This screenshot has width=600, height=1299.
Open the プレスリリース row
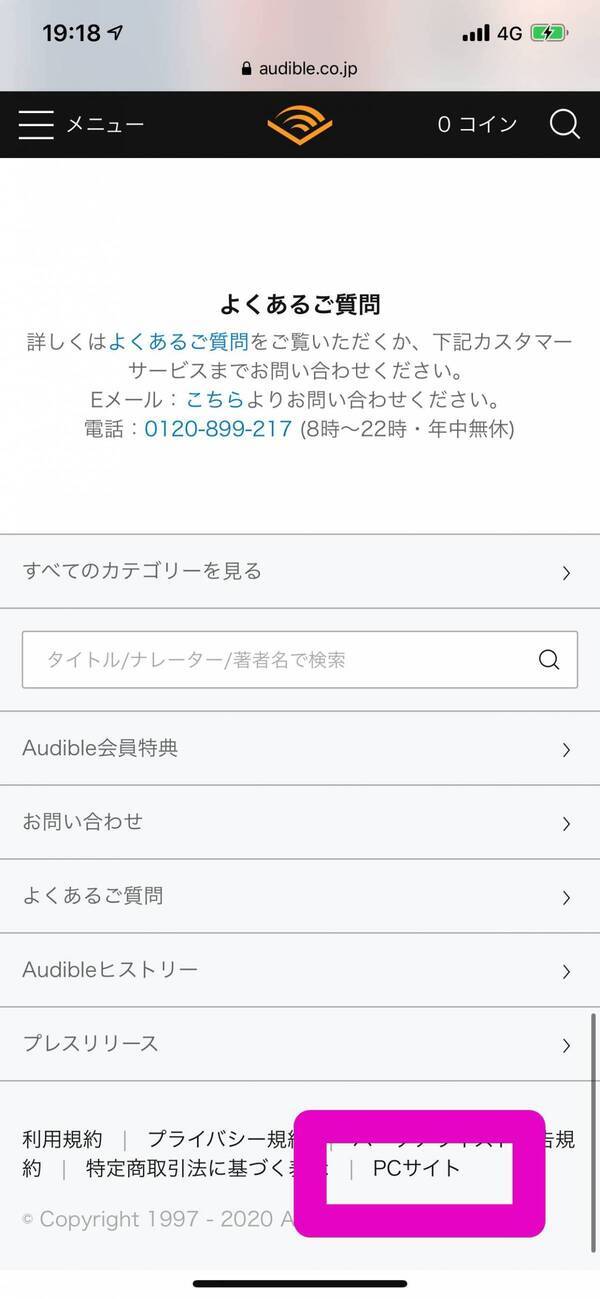299,1044
